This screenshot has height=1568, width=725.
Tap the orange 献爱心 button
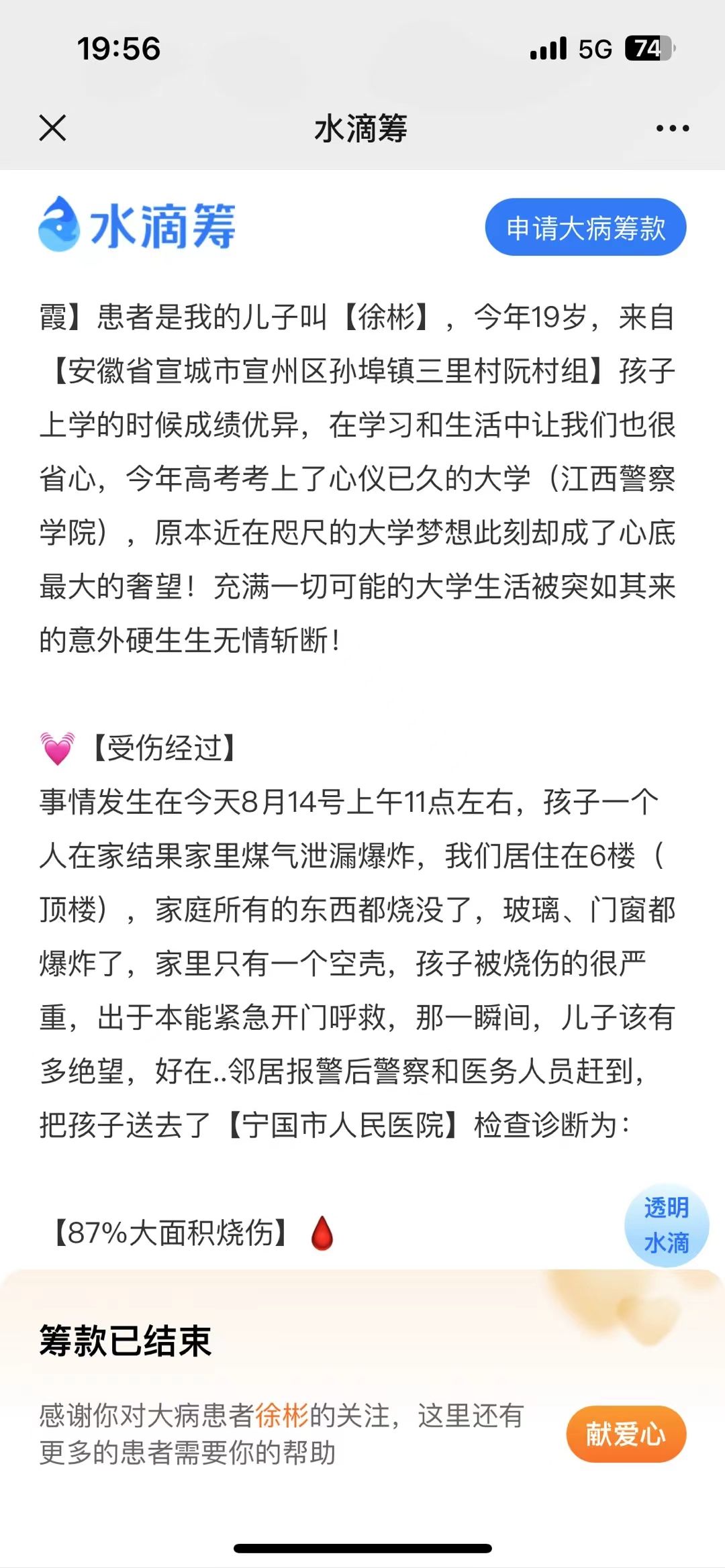626,1434
